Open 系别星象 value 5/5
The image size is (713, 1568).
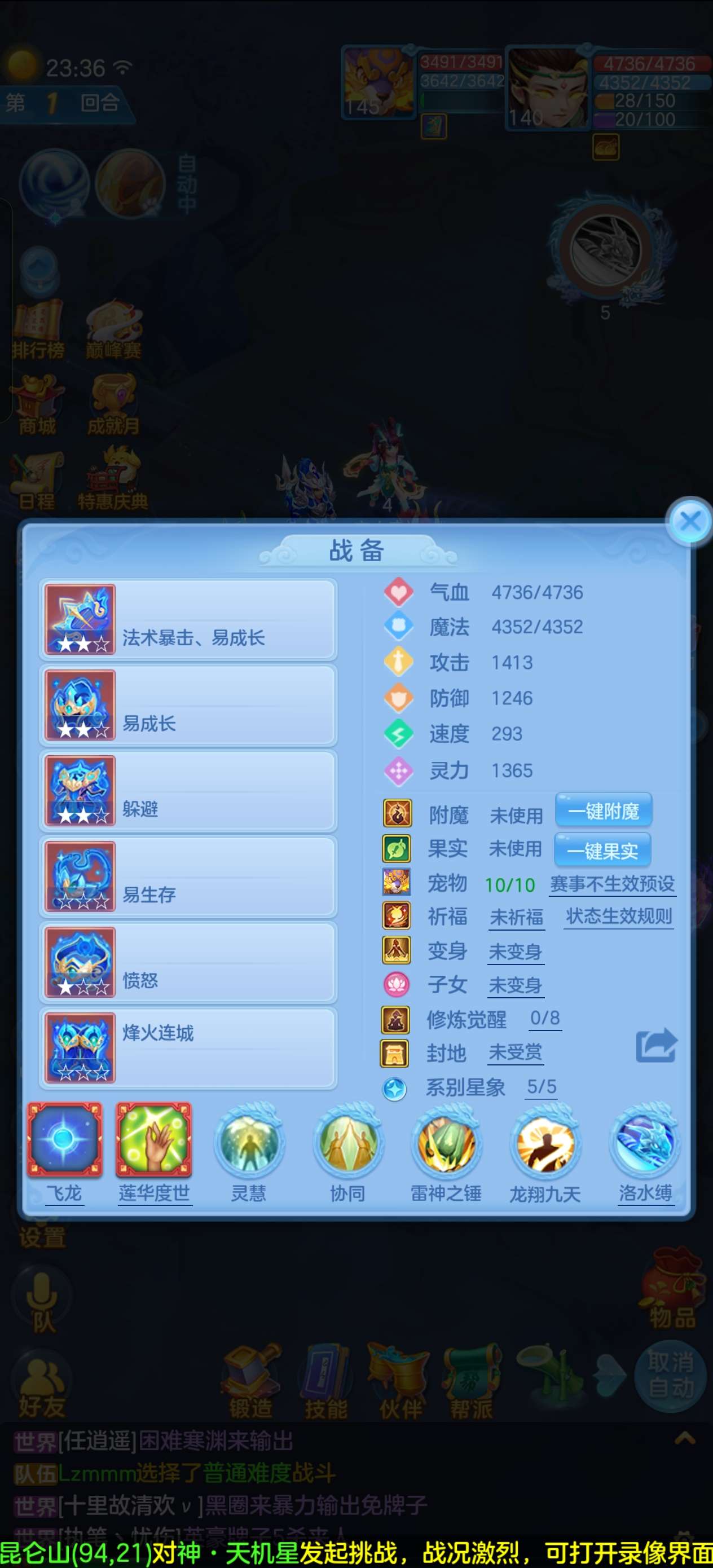pos(542,1086)
